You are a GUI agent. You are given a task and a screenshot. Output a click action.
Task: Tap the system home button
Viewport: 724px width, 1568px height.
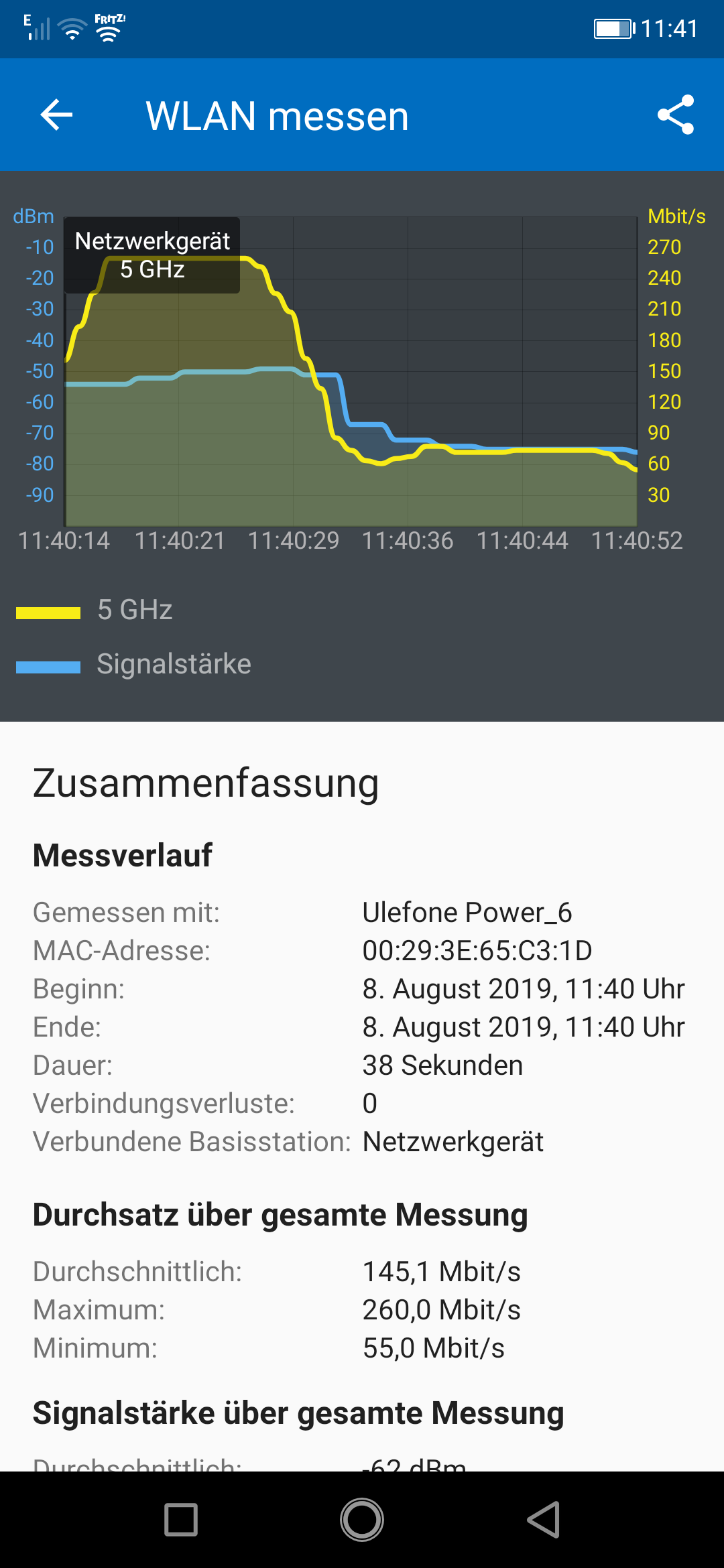click(362, 1519)
